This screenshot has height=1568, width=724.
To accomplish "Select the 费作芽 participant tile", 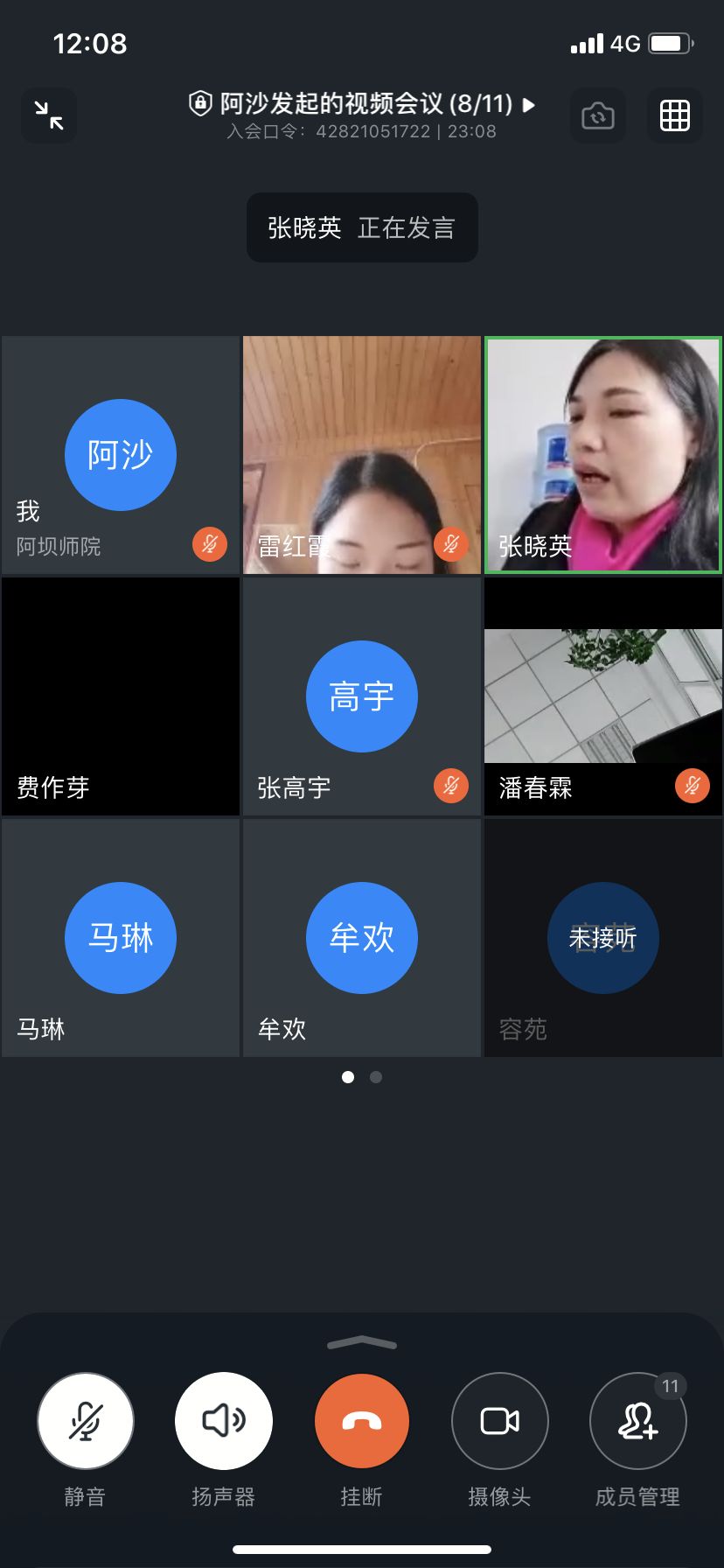I will coord(121,696).
